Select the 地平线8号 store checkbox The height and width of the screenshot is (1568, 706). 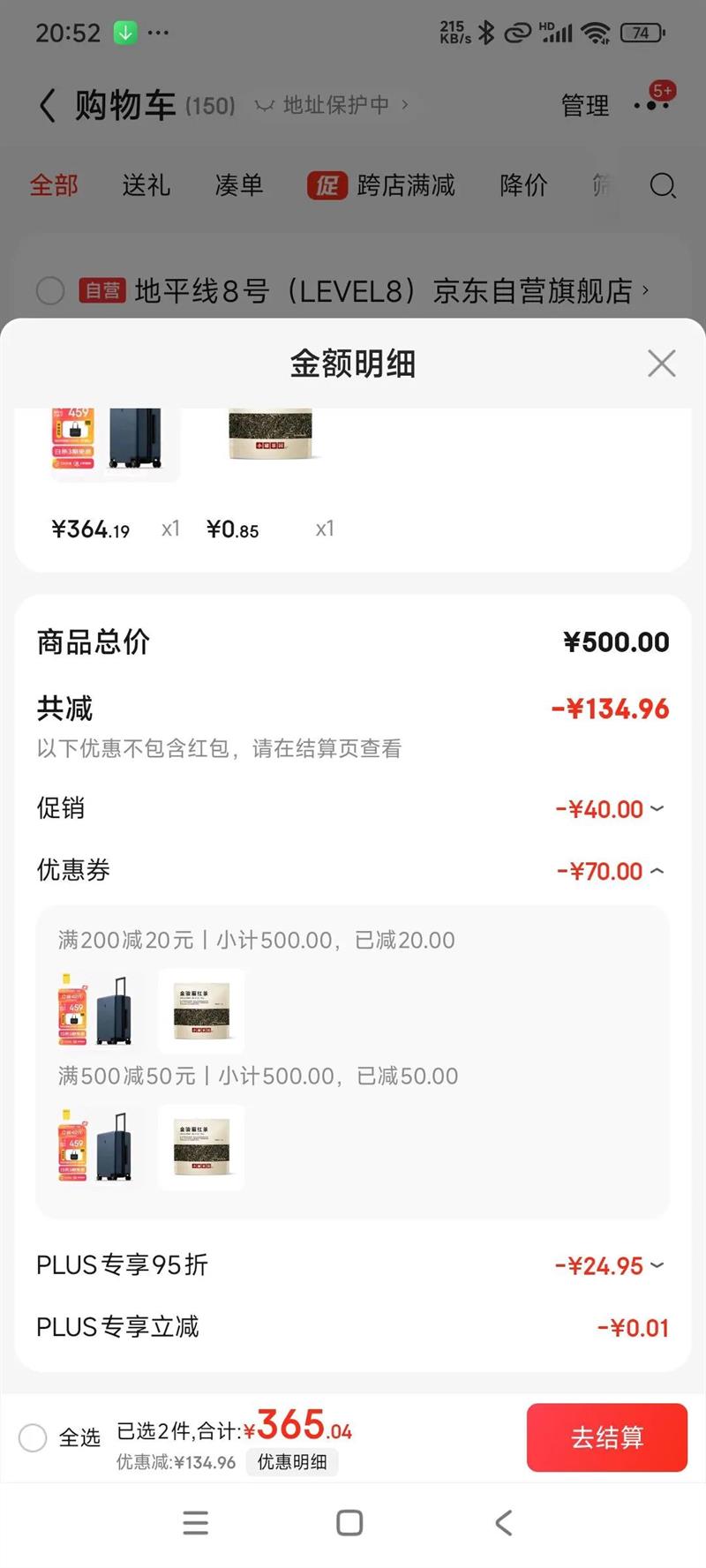50,290
